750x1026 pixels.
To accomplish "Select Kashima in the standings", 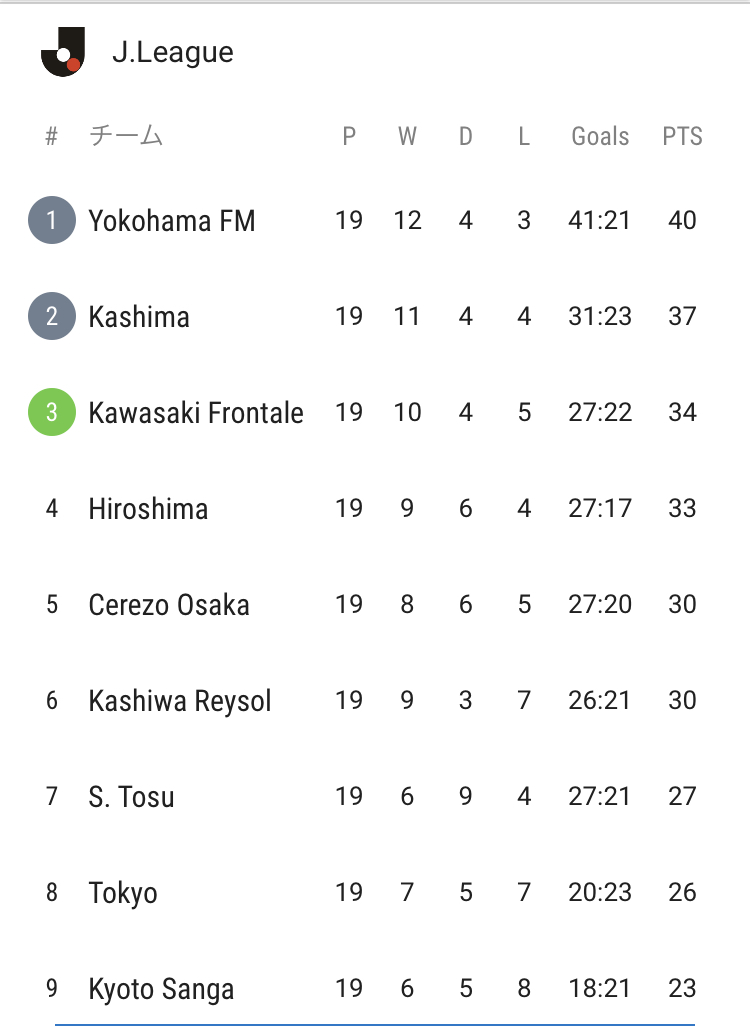I will pos(375,316).
